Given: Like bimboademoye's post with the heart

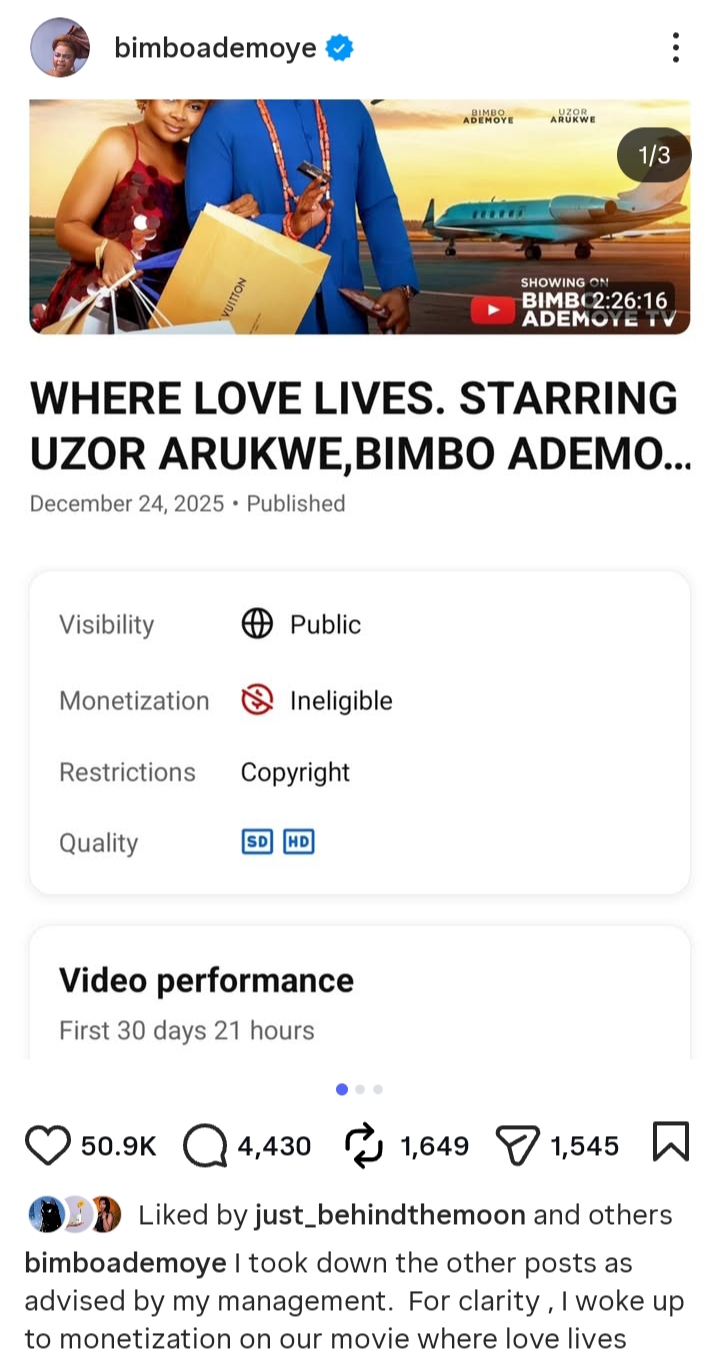Looking at the screenshot, I should (x=48, y=1145).
